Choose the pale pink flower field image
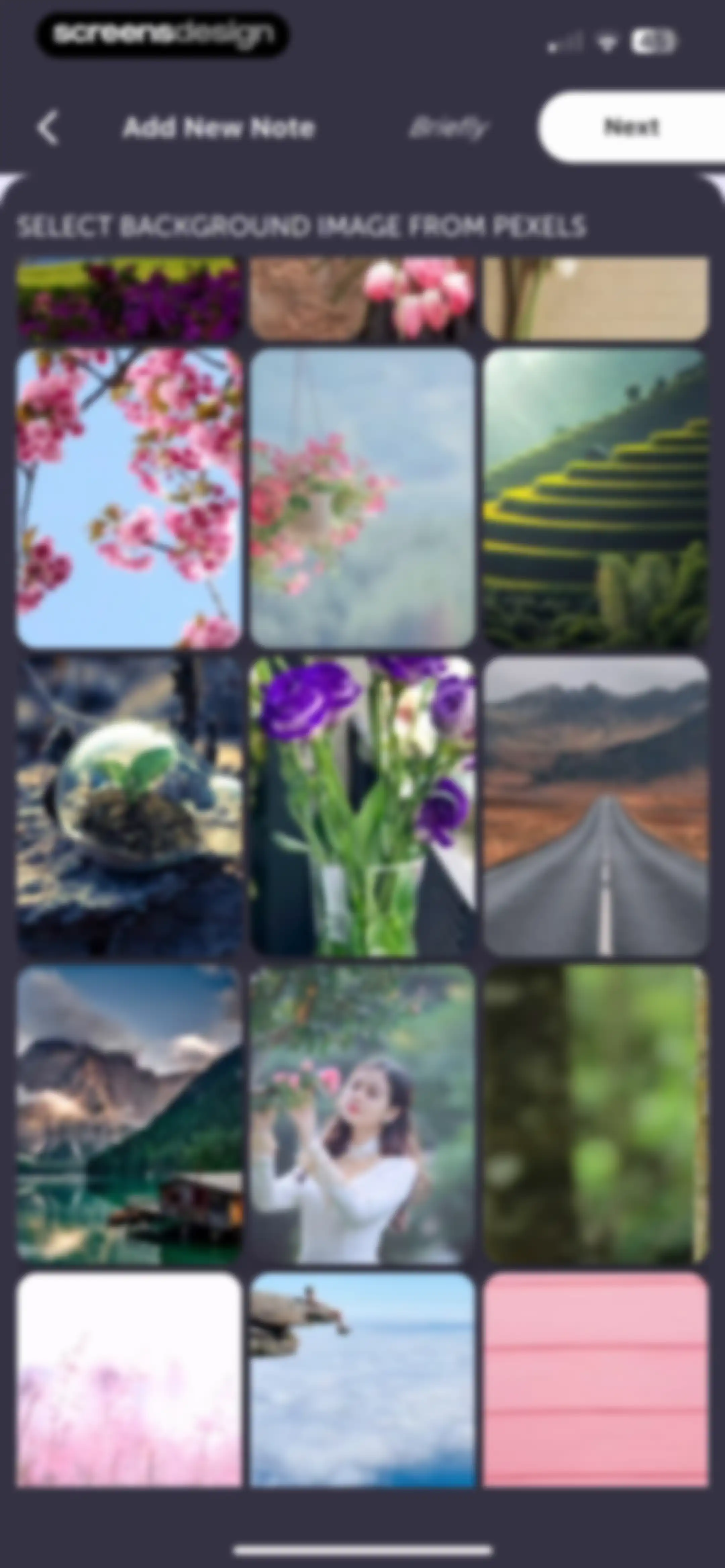Image resolution: width=725 pixels, height=1568 pixels. [x=129, y=1379]
